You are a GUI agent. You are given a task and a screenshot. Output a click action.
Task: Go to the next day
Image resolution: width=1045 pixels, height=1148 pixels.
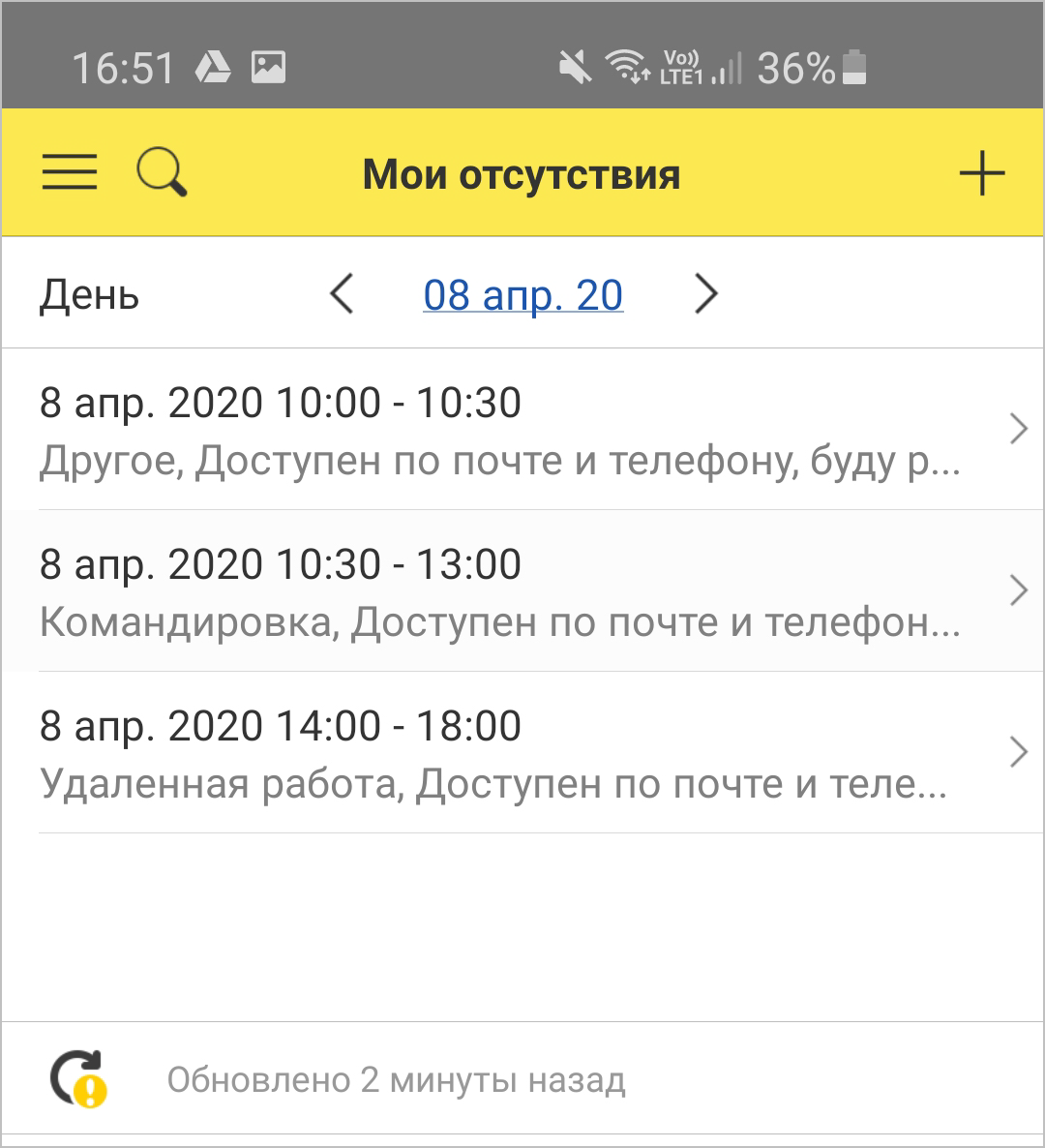[706, 294]
